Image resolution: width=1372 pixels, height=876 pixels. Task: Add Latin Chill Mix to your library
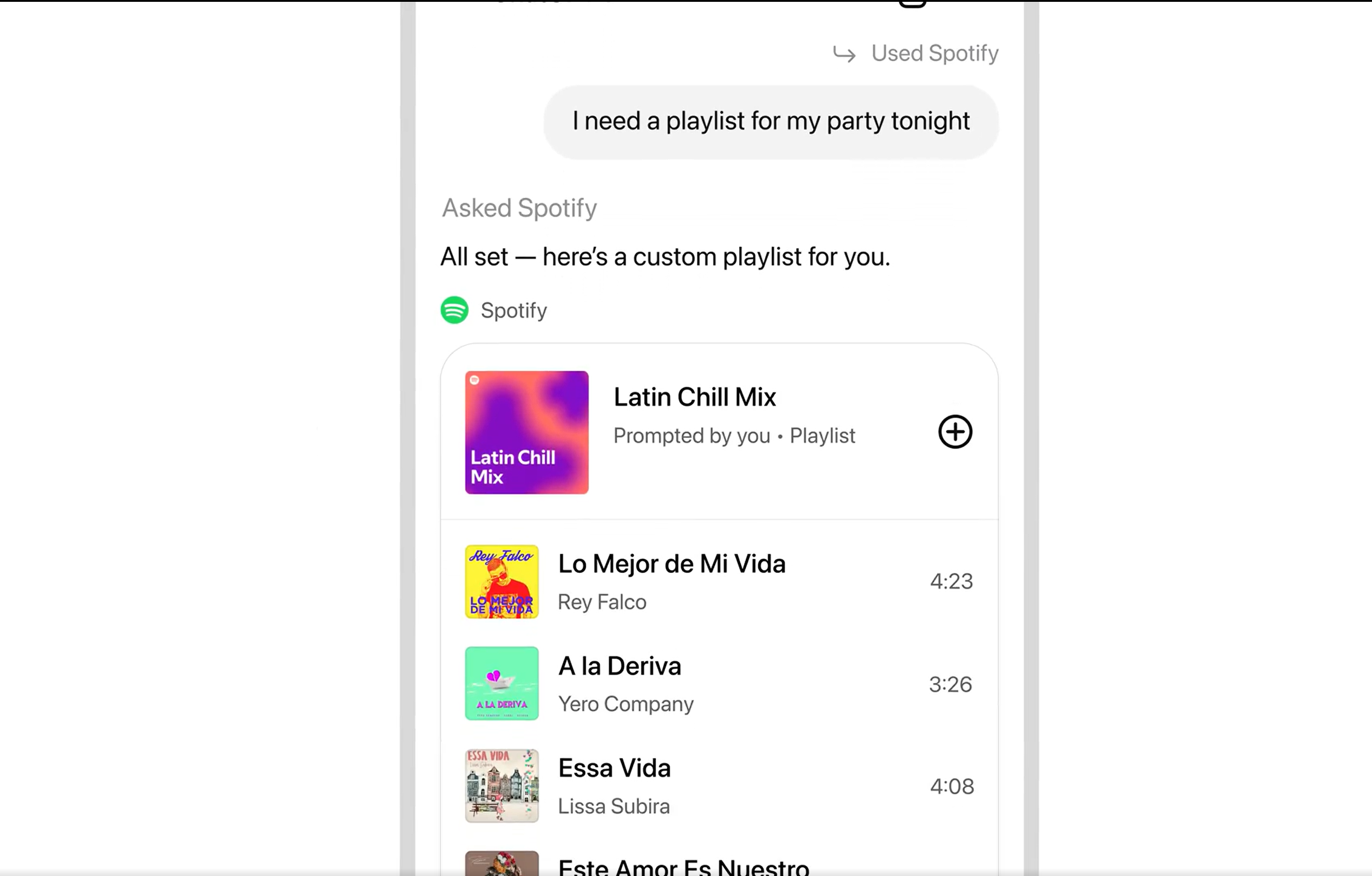[955, 432]
